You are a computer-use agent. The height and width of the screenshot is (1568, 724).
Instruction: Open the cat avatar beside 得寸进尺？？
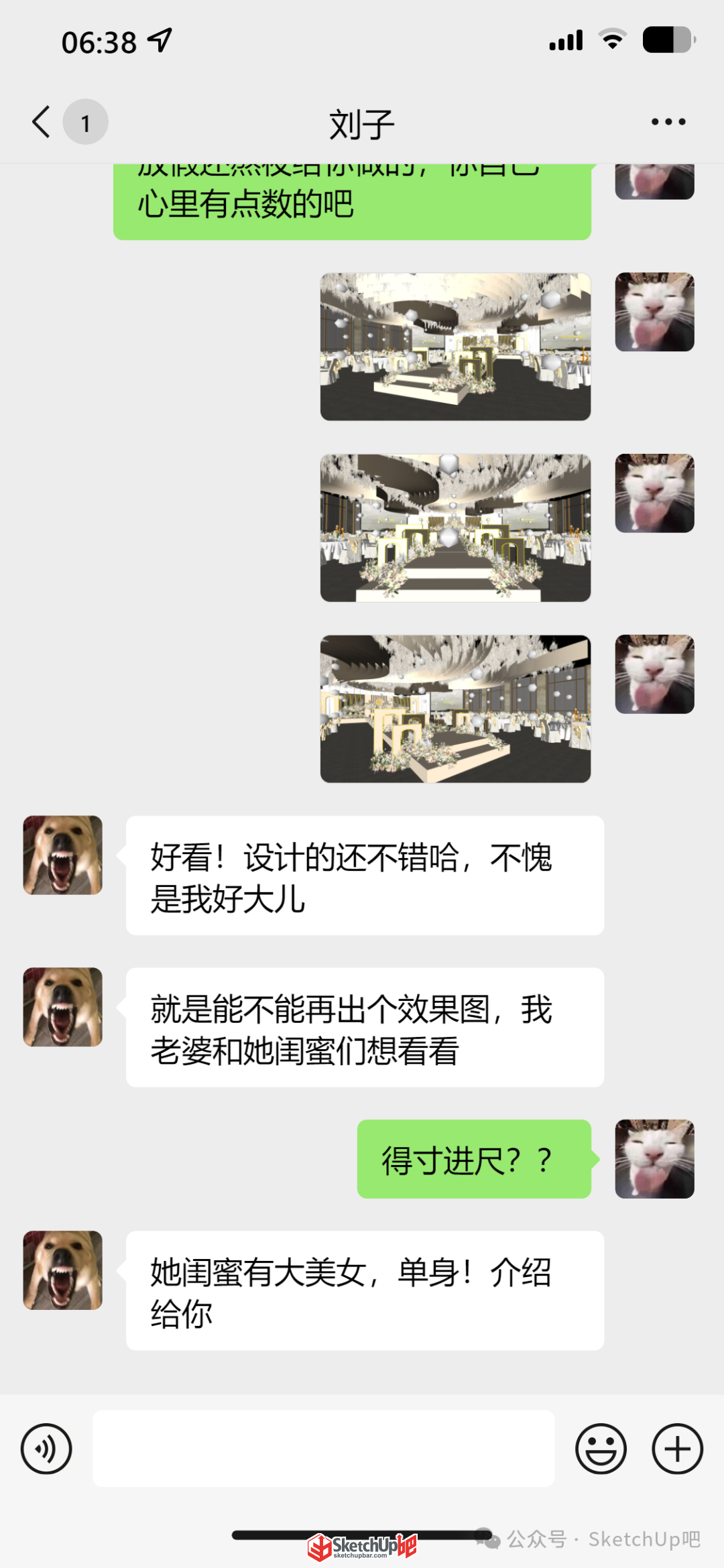(654, 1158)
